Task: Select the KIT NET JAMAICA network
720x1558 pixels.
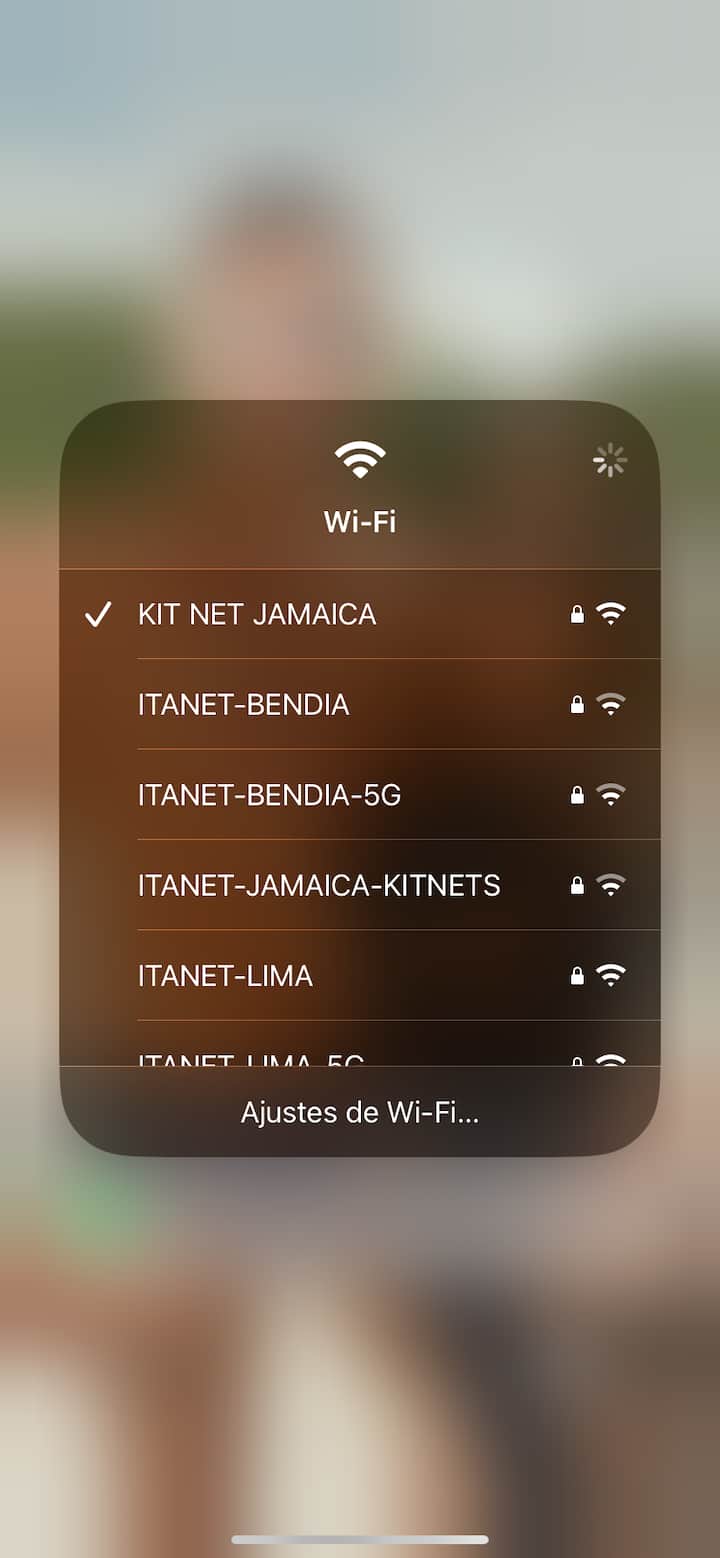Action: pyautogui.click(x=258, y=614)
